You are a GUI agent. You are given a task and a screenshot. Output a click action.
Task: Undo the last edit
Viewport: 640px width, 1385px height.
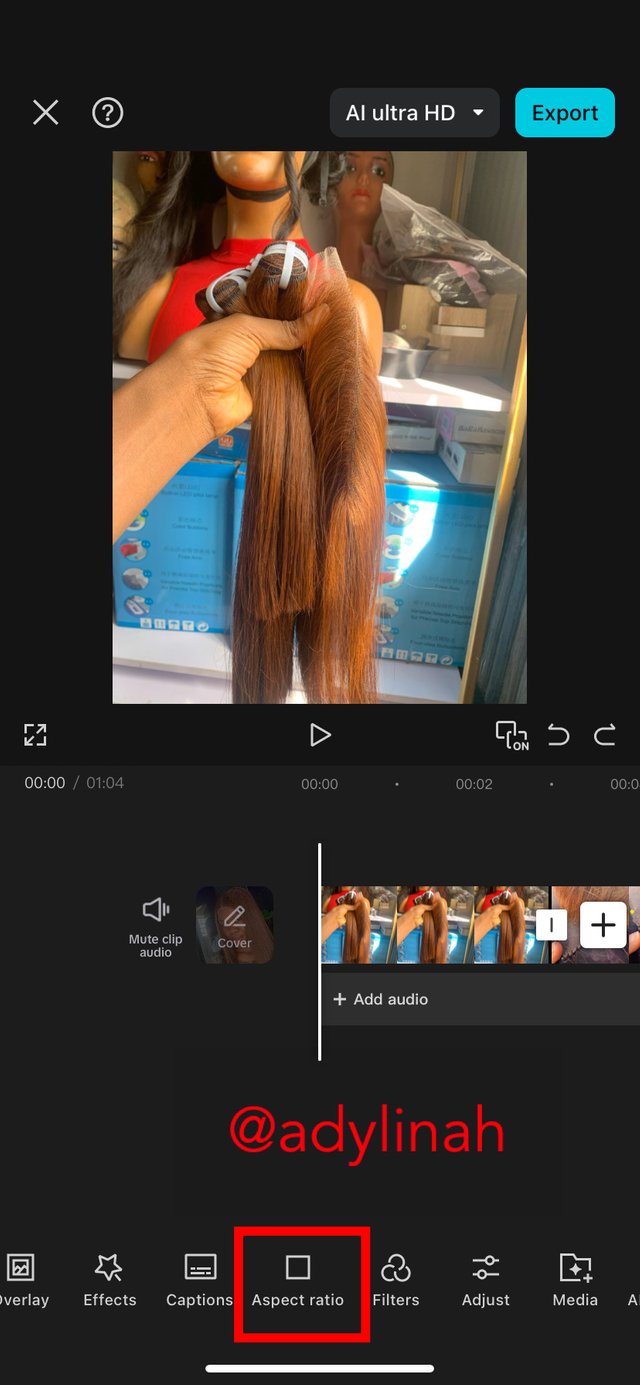point(558,736)
